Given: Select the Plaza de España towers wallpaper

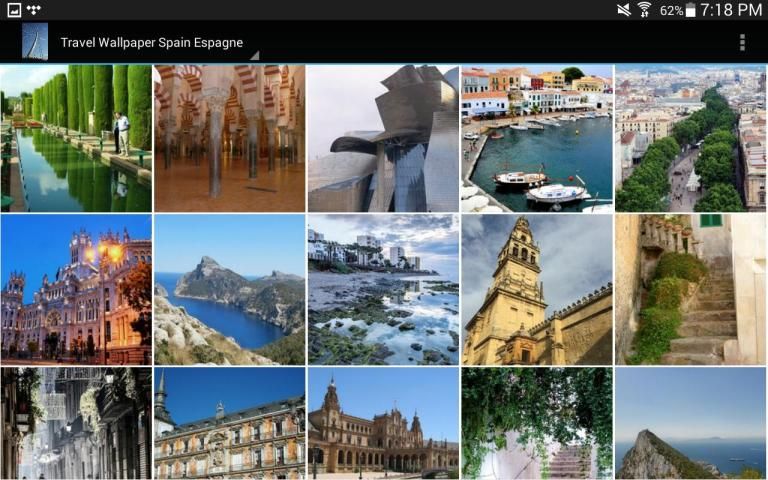Looking at the screenshot, I should point(383,423).
